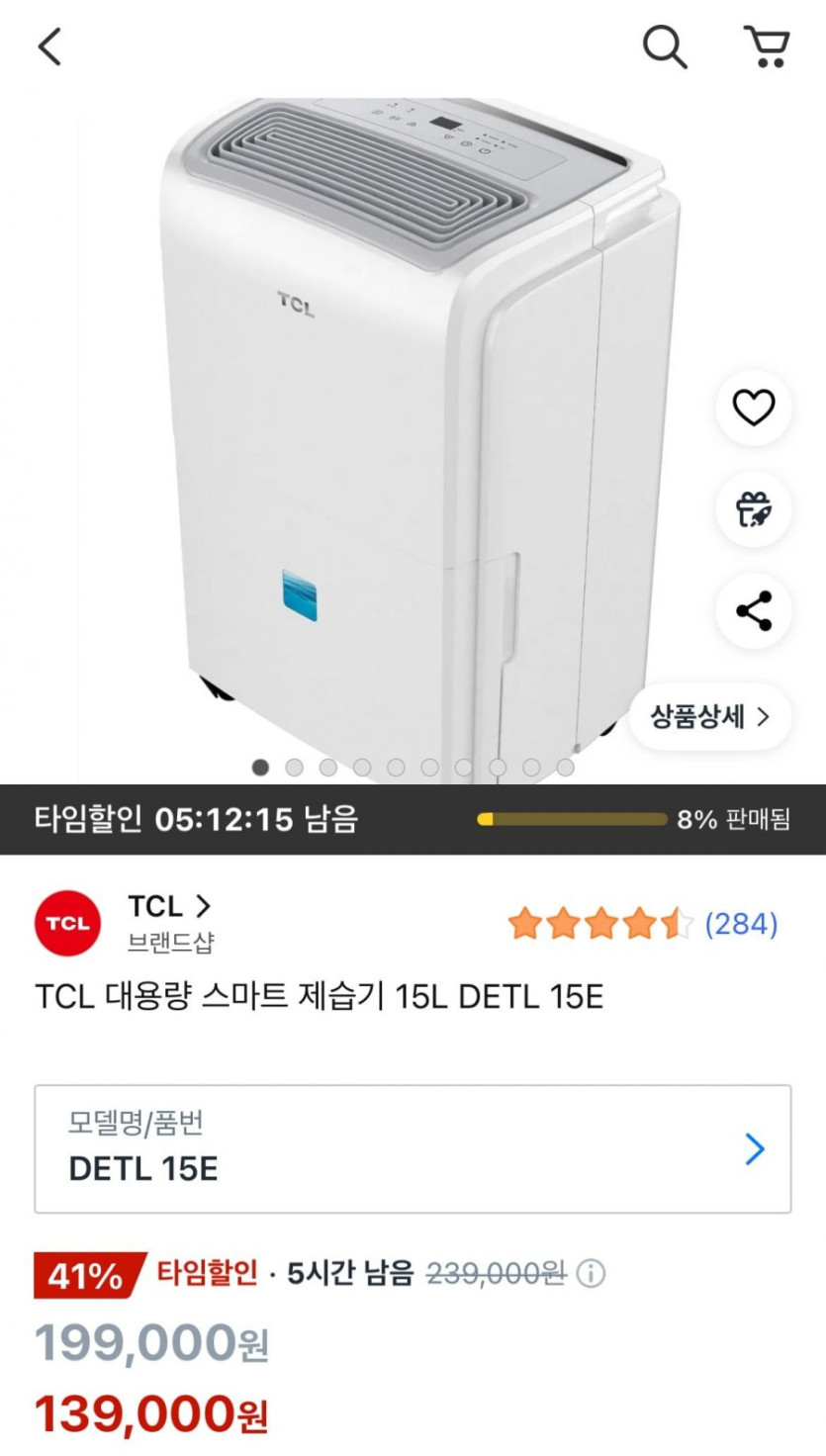This screenshot has height=1456, width=826.
Task: Go back with the back arrow
Action: [49, 45]
